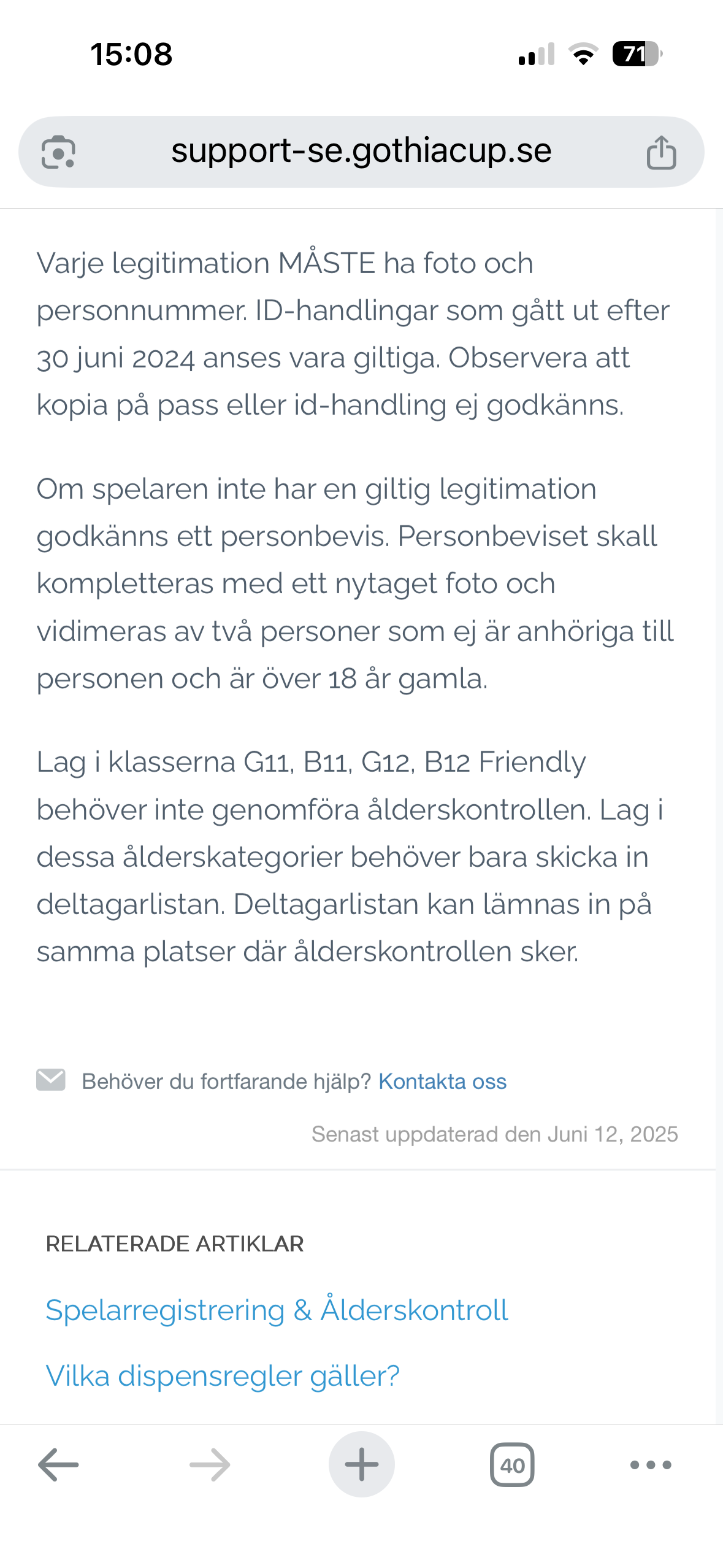Go forward with the forward arrow
This screenshot has height=1568, width=723.
coord(210,1464)
